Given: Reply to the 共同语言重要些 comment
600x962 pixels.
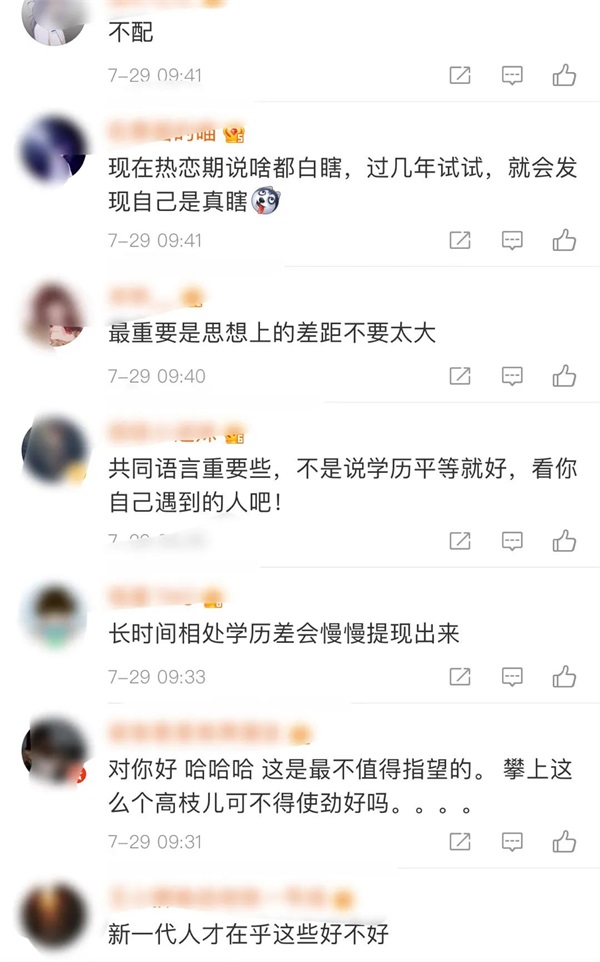Looking at the screenshot, I should pos(512,541).
